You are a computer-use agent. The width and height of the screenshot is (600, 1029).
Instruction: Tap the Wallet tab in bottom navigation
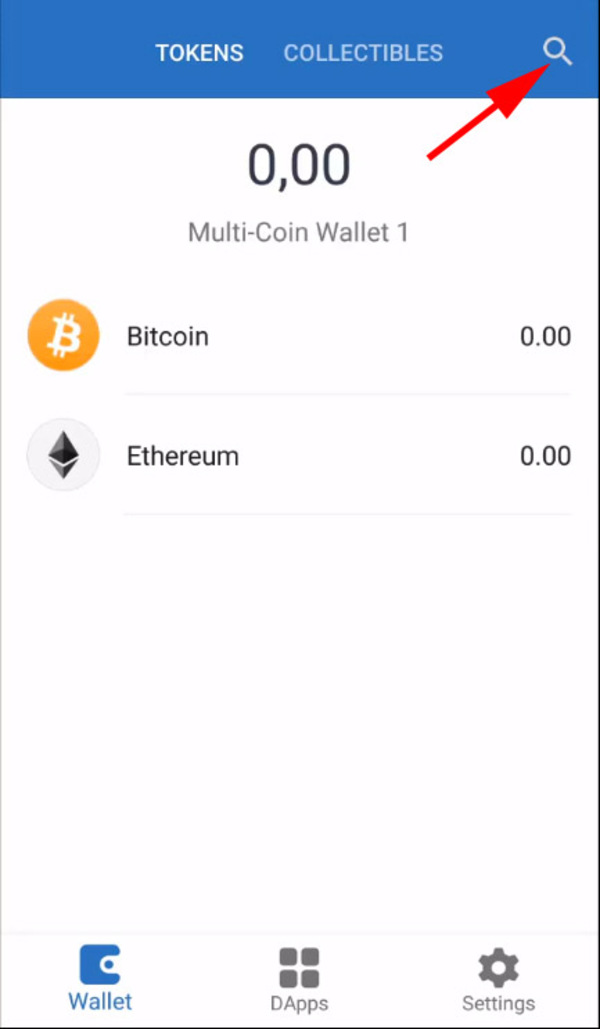point(100,980)
